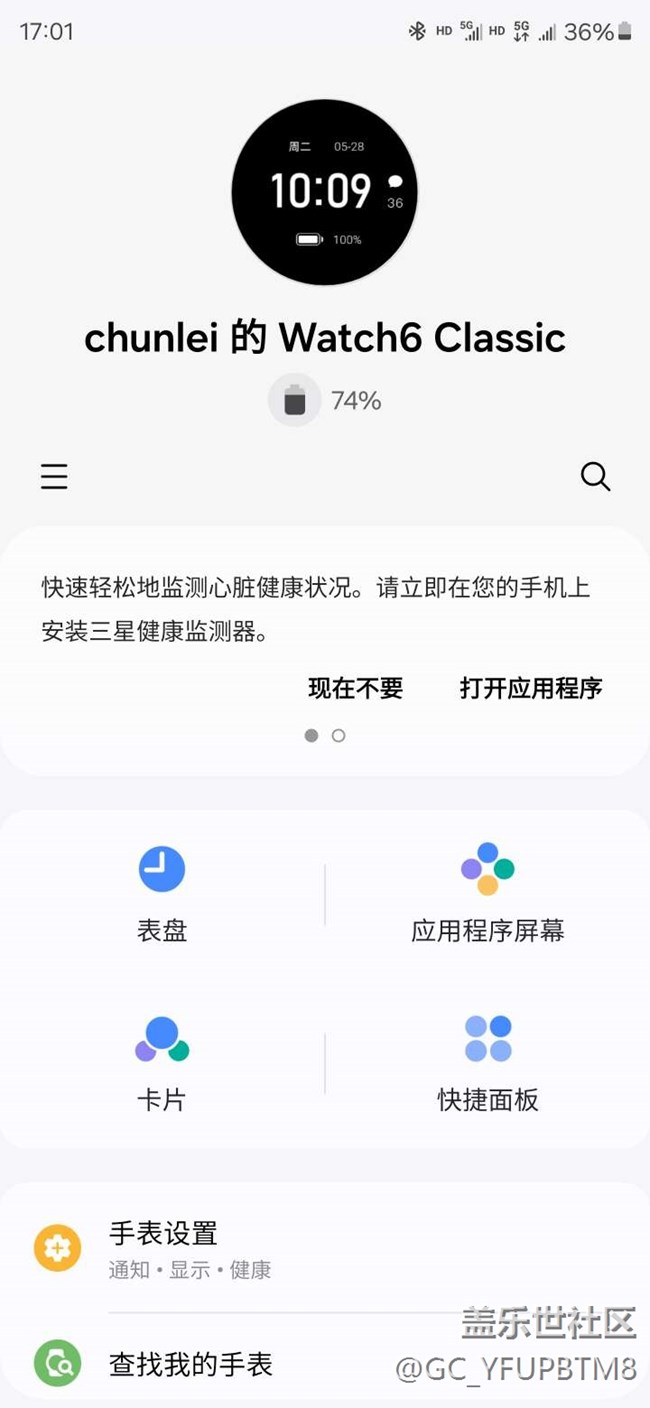
Task: Tap the search magnifier icon
Action: pos(595,477)
